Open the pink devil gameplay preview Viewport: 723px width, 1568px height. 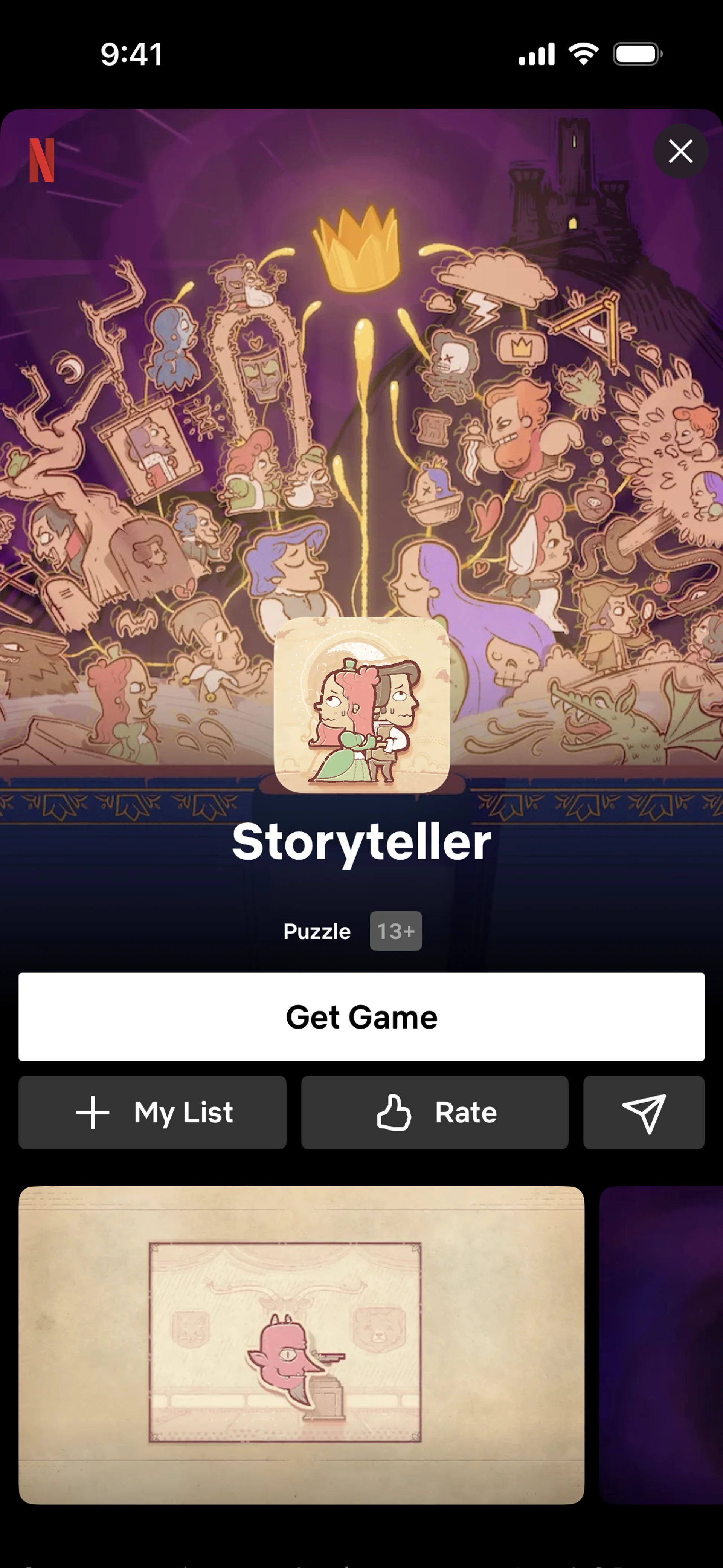pyautogui.click(x=301, y=1345)
